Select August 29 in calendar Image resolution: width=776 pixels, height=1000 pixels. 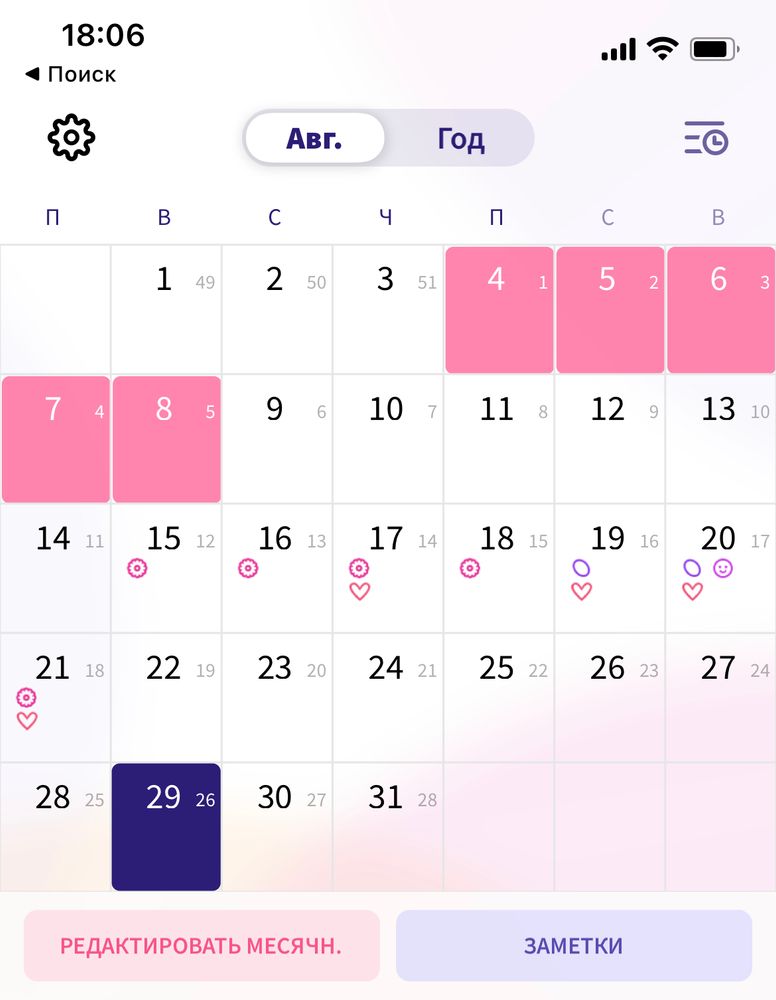pos(166,826)
